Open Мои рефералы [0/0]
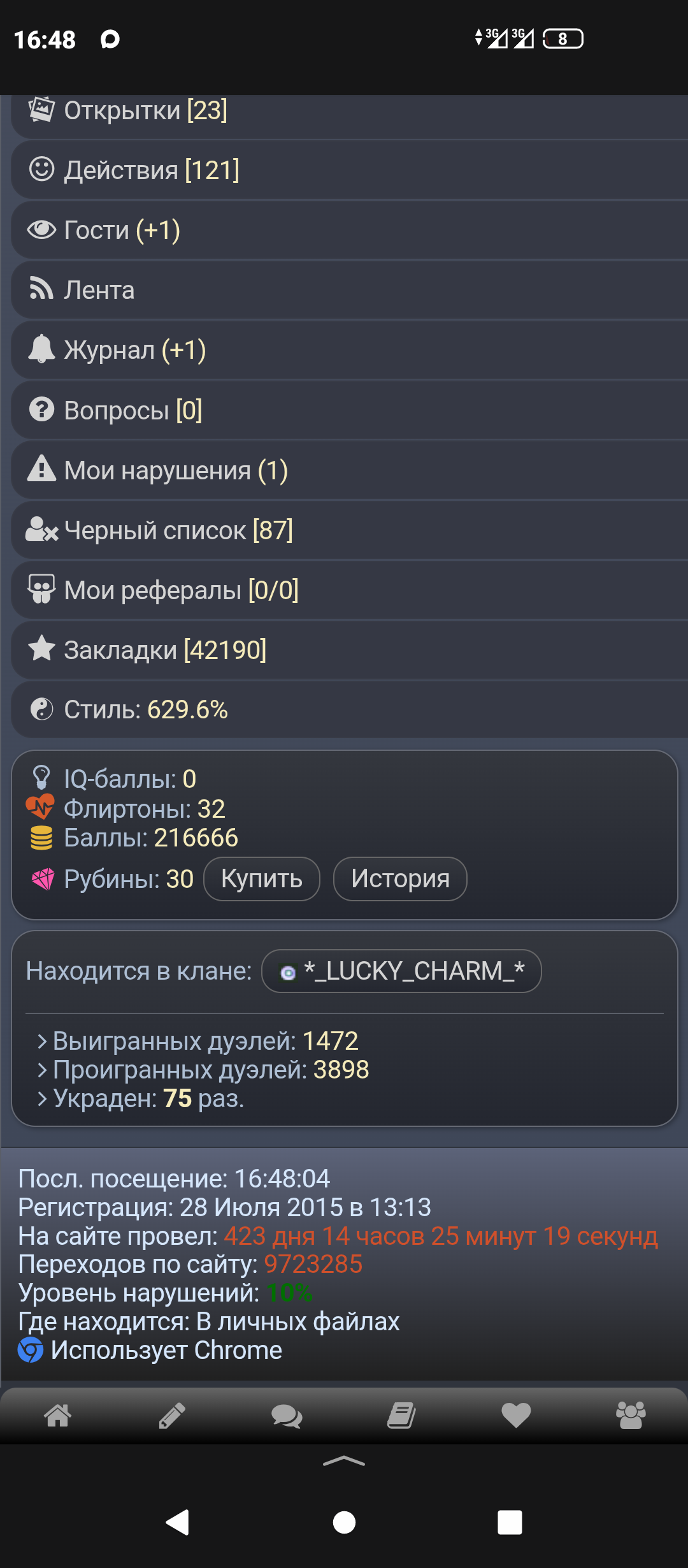The height and width of the screenshot is (1568, 688). tap(182, 590)
